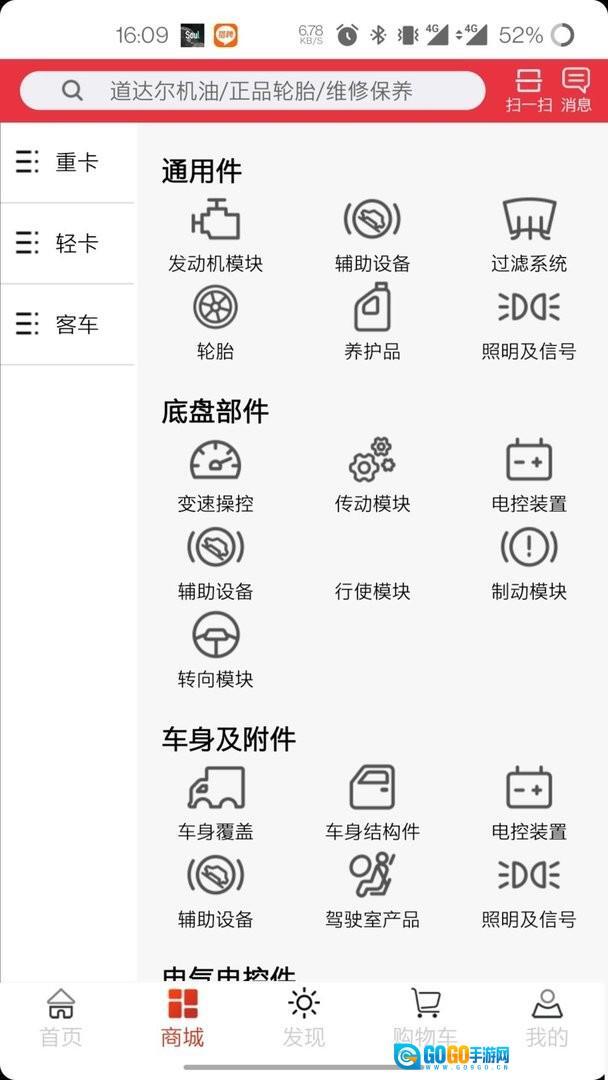Open 传动模块 parts

tap(372, 474)
